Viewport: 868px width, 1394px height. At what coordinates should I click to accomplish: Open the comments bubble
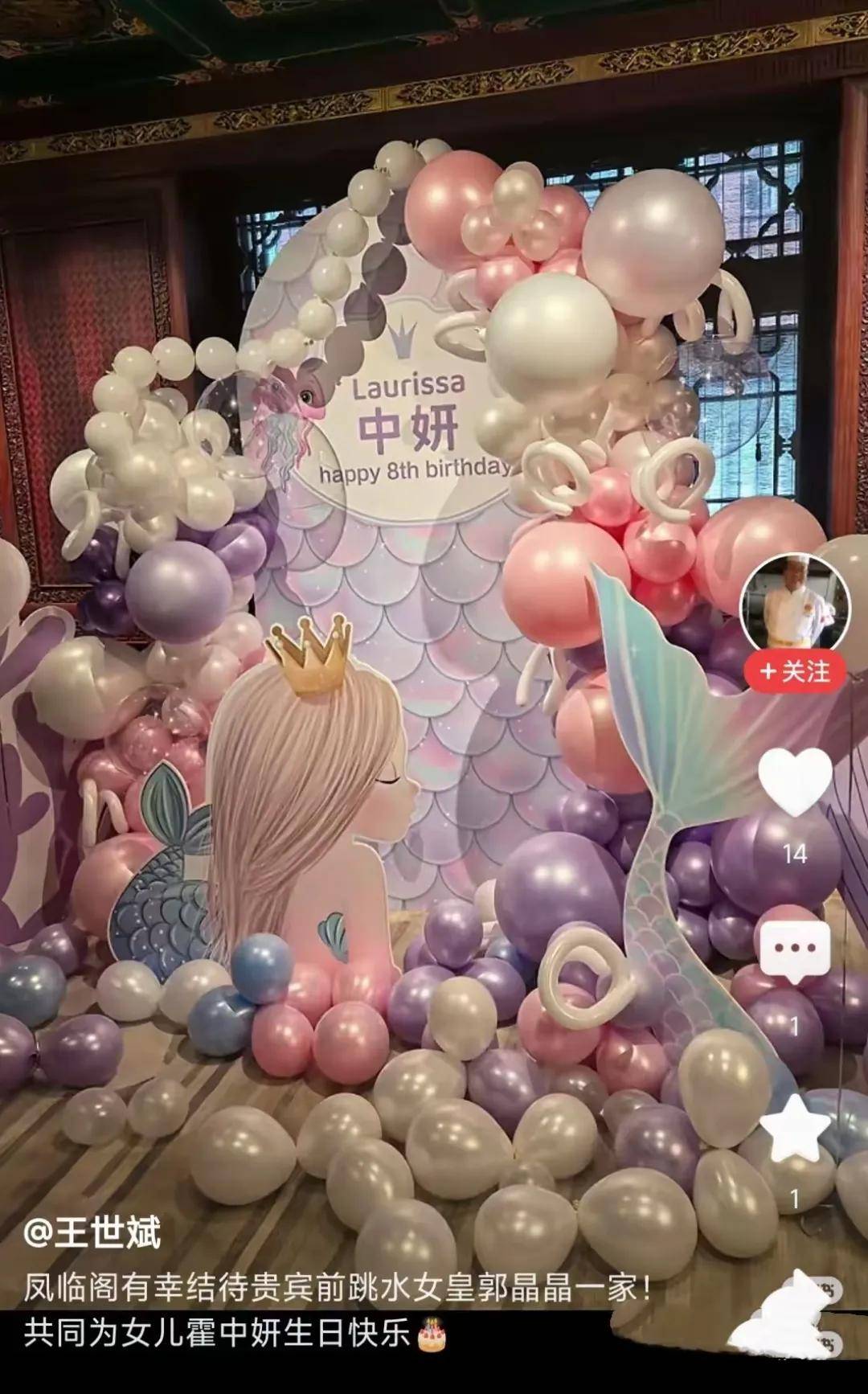(795, 951)
